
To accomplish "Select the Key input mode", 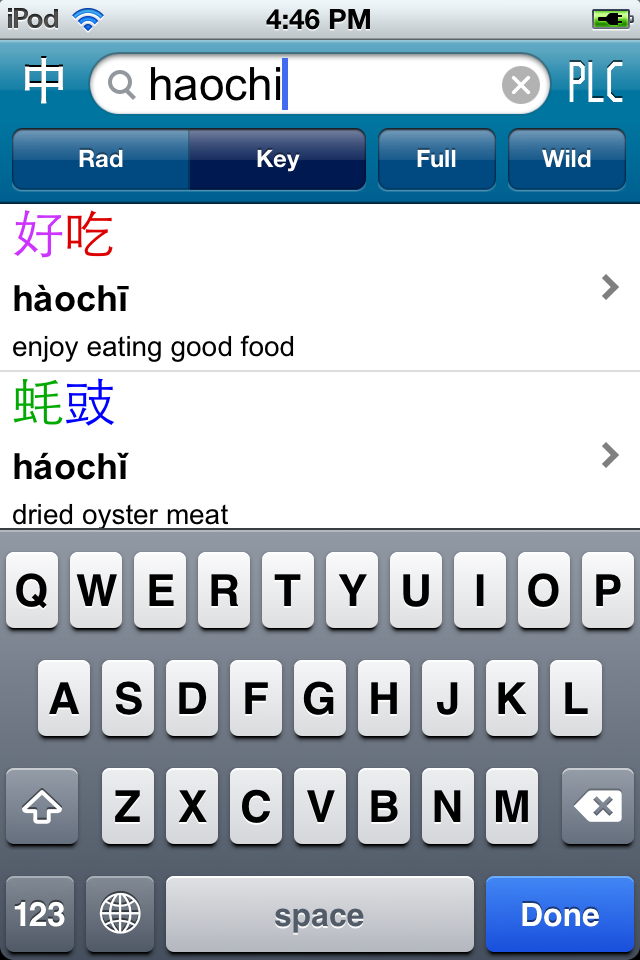I will [x=277, y=159].
